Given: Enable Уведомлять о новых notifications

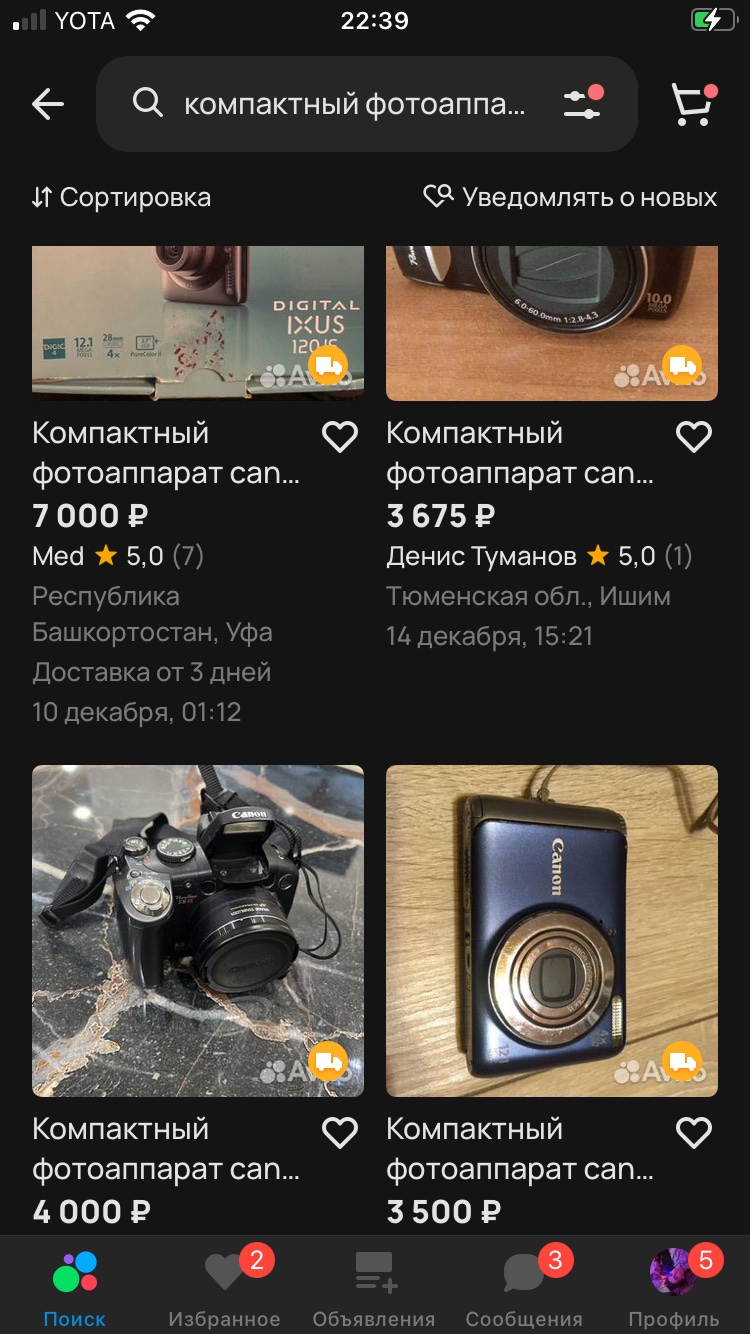Looking at the screenshot, I should pyautogui.click(x=570, y=197).
